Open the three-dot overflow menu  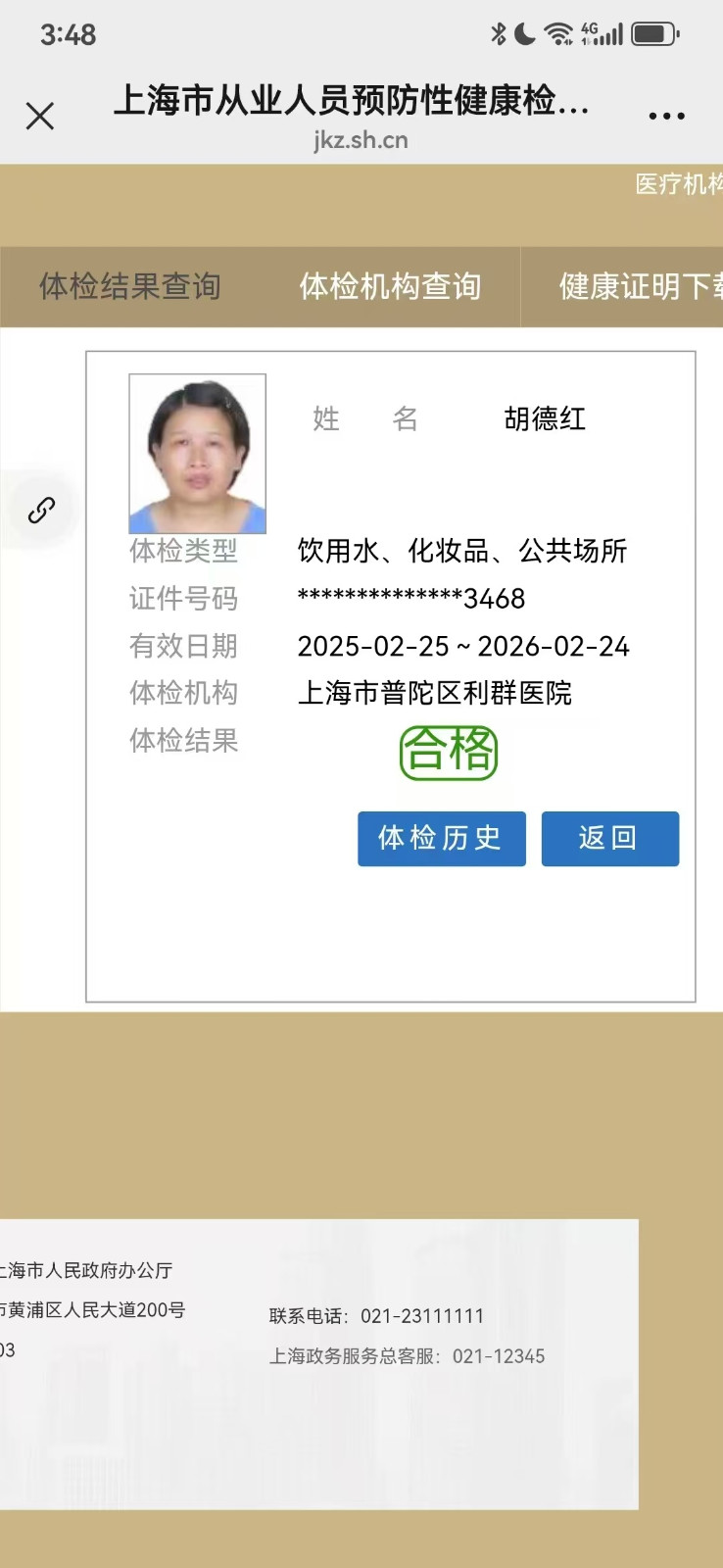666,117
